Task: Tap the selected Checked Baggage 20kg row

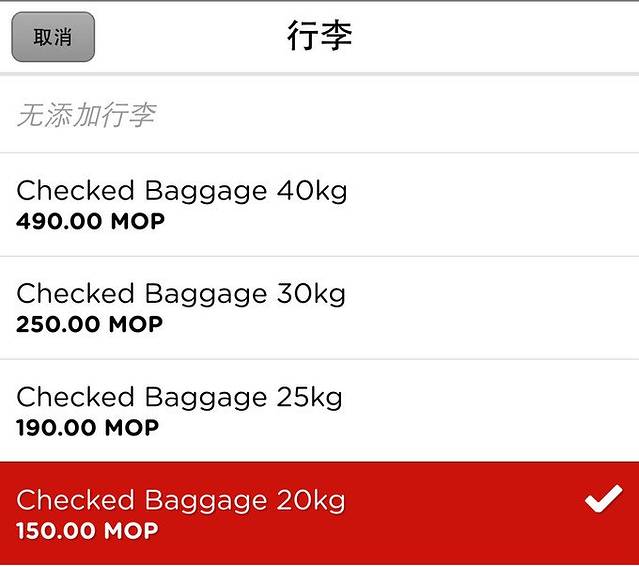Action: click(319, 513)
